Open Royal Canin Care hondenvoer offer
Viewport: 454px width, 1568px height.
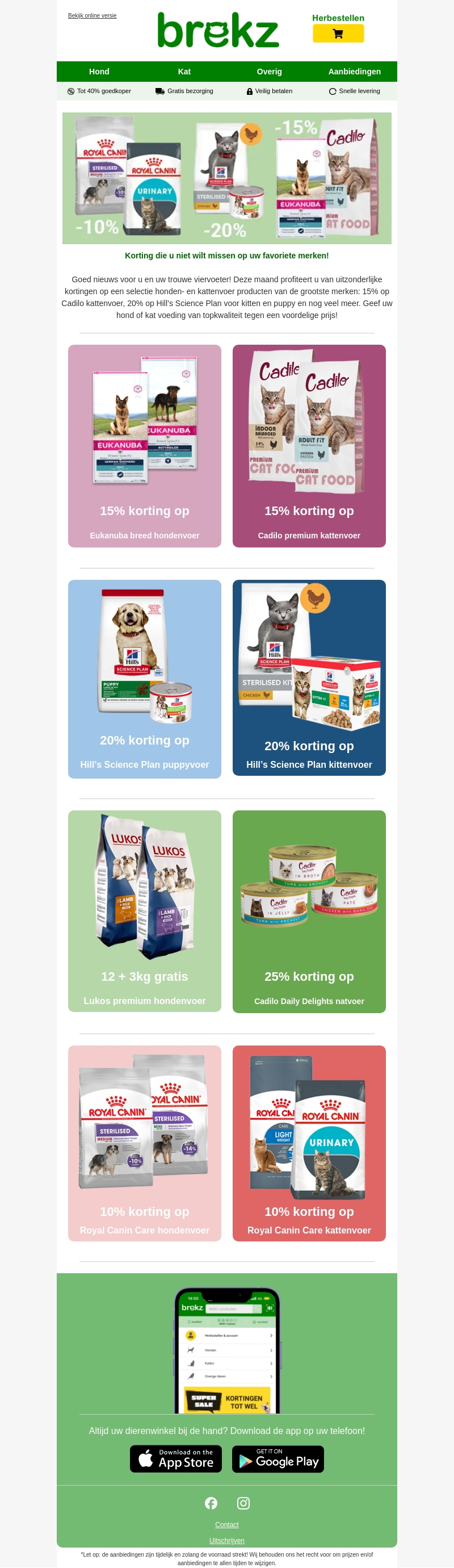coord(144,1143)
